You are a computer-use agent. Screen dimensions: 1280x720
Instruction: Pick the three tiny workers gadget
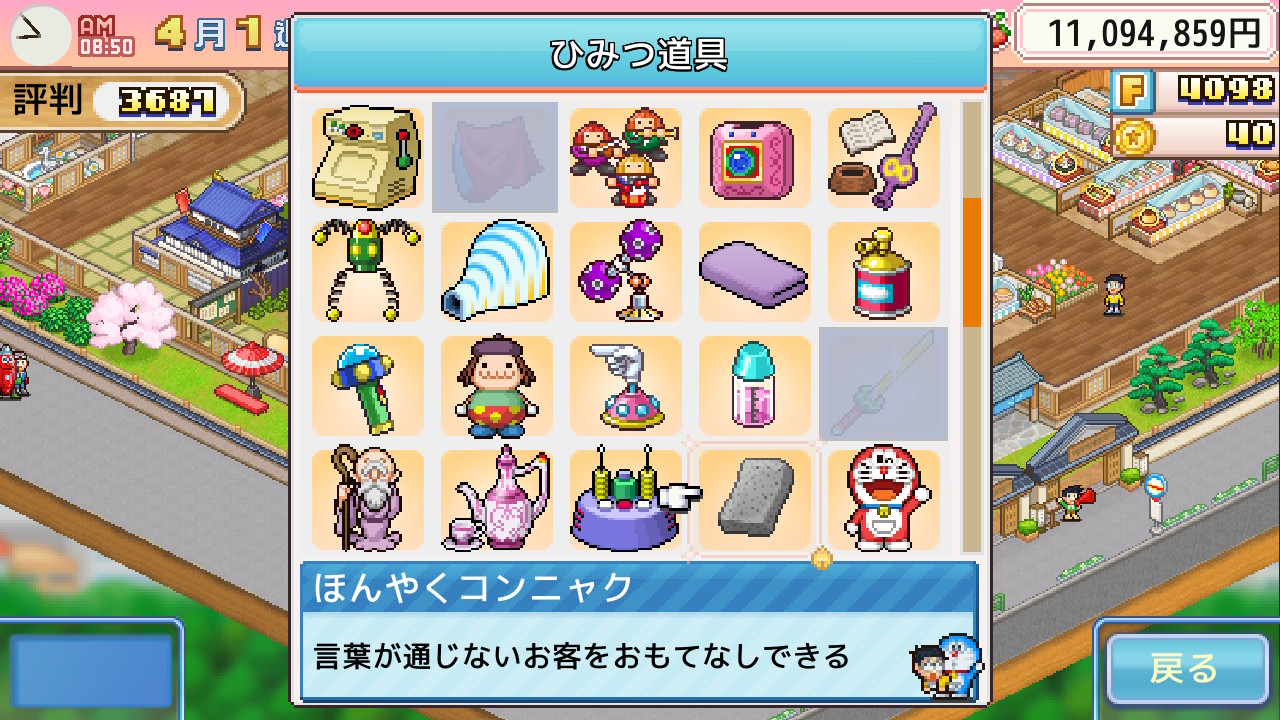626,158
